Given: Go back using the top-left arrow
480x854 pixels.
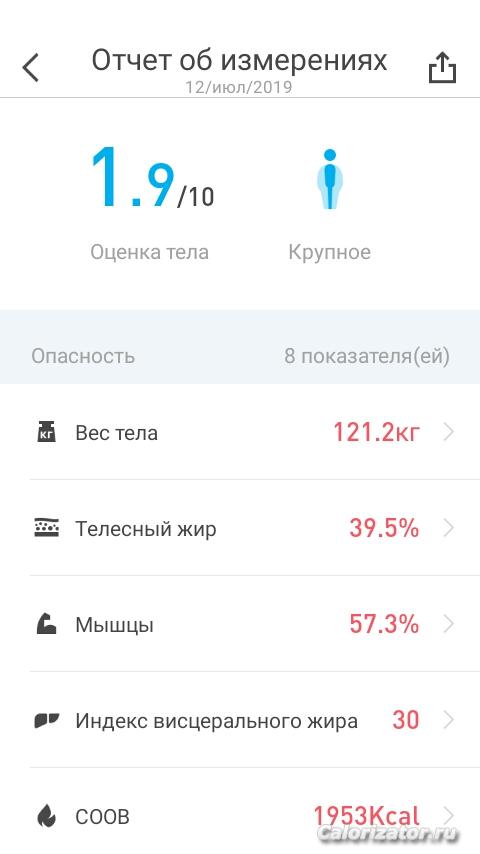Looking at the screenshot, I should pos(31,68).
